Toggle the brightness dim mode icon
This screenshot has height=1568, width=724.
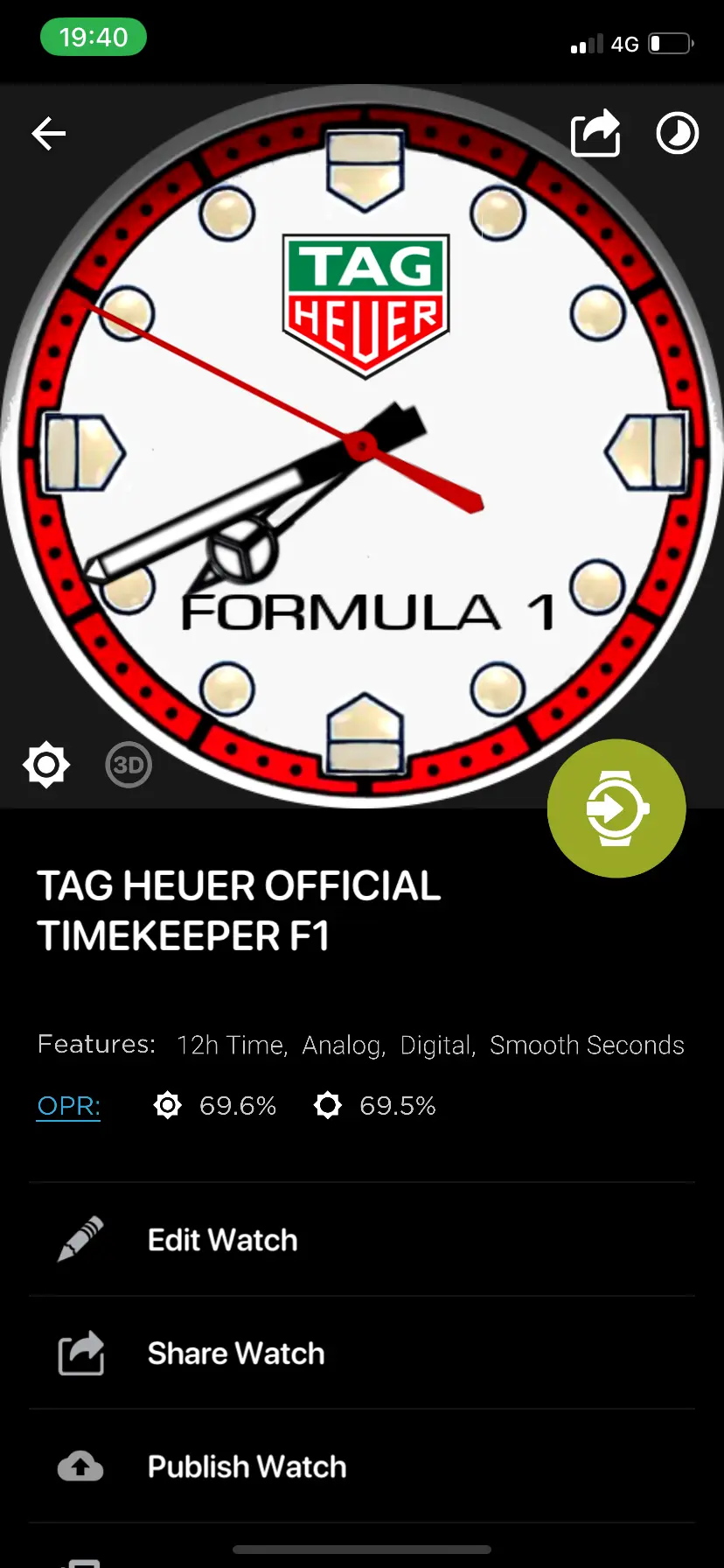click(46, 765)
